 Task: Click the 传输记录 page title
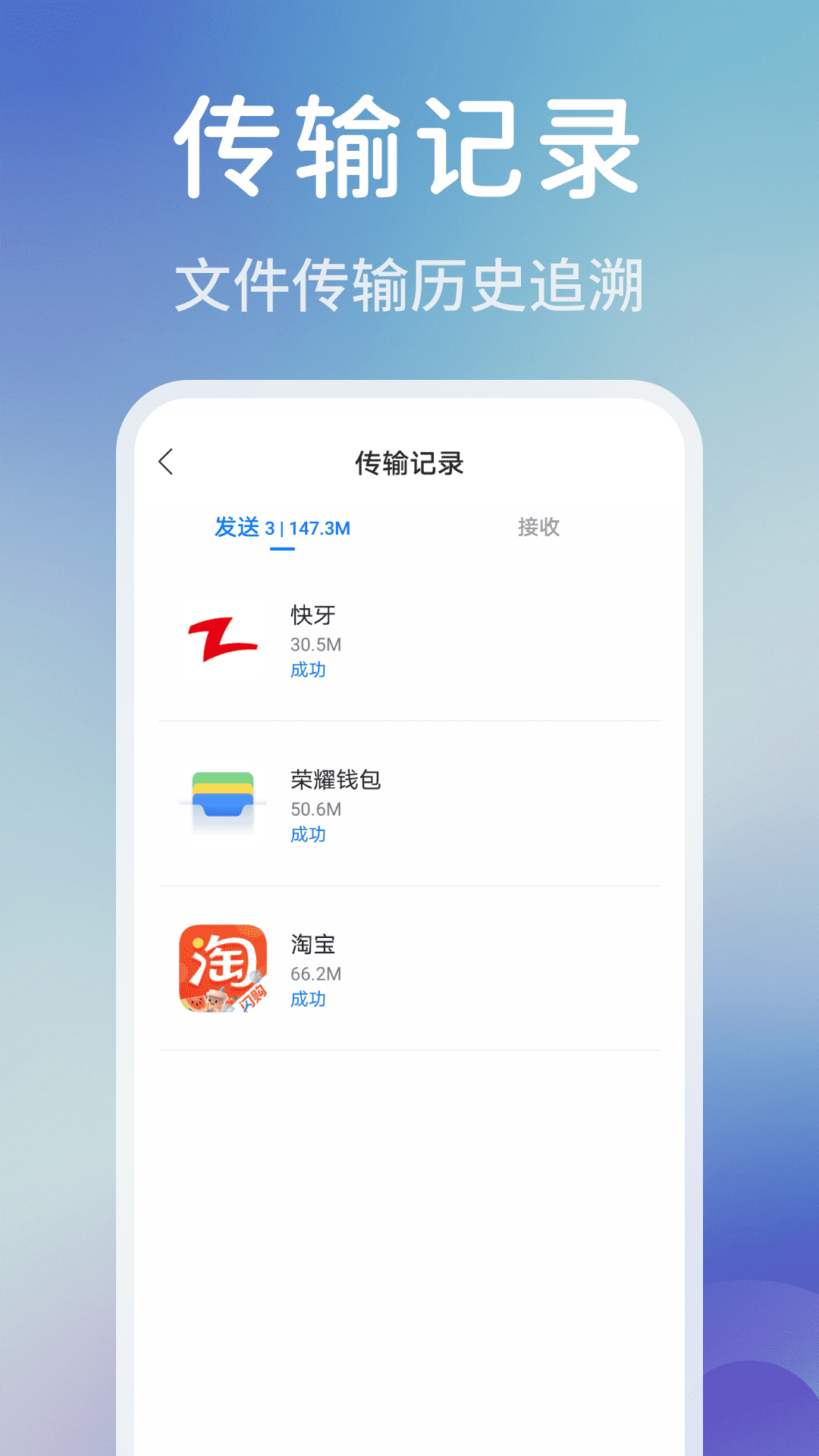tap(409, 461)
